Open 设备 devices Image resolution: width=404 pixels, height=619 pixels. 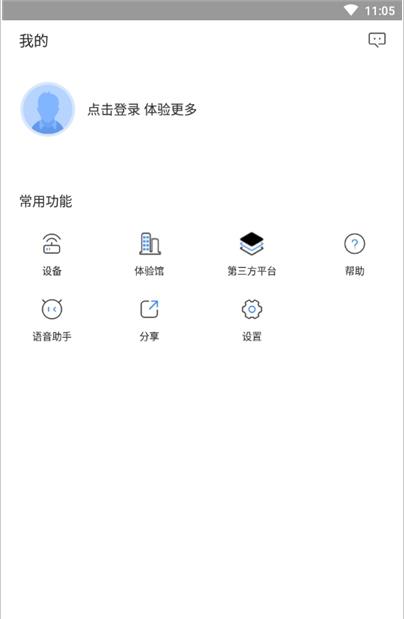pos(52,254)
